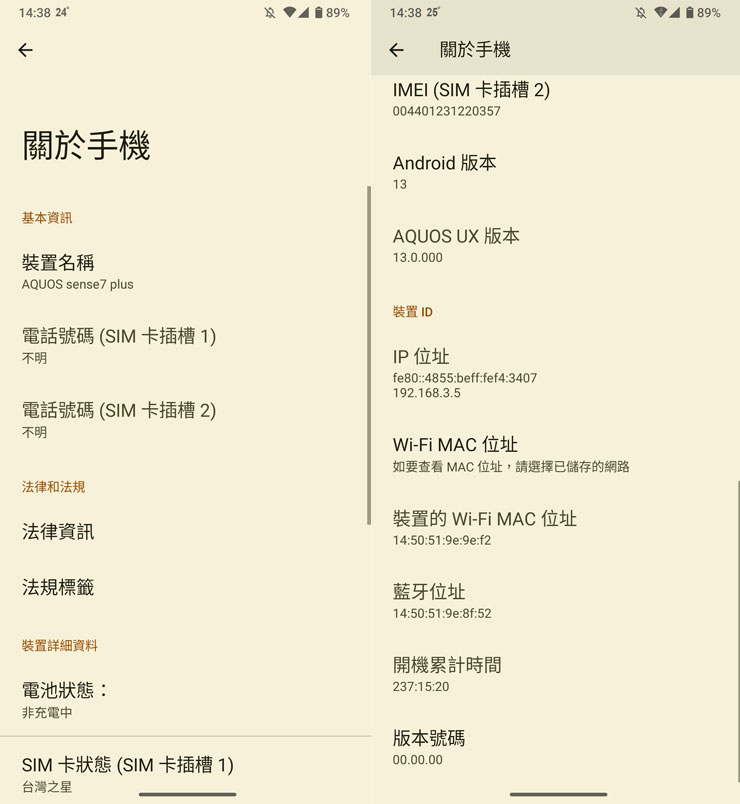
Task: Tap the 14:38 clock in the status bar
Action: click(x=35, y=12)
